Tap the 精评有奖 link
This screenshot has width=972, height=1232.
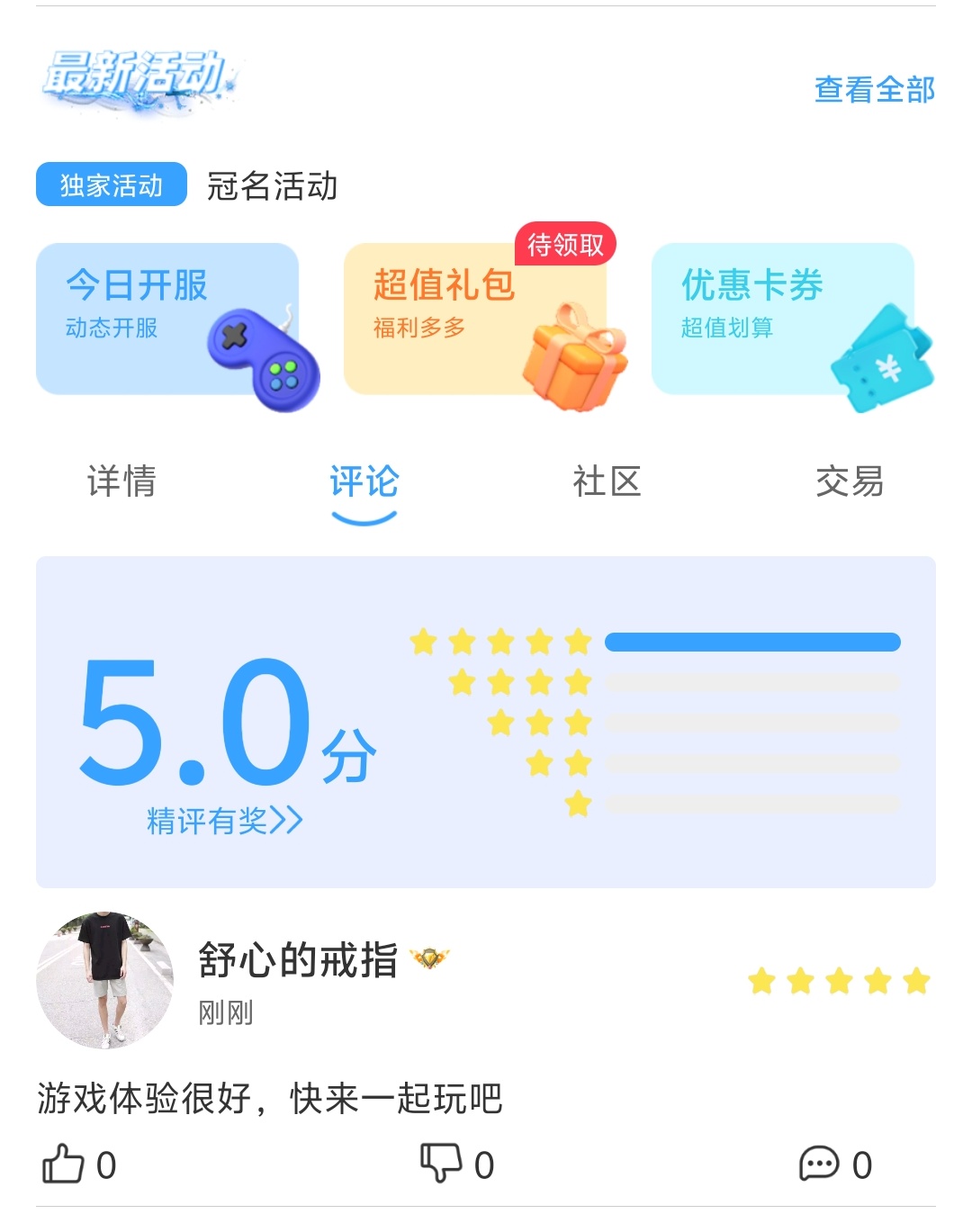(x=224, y=821)
